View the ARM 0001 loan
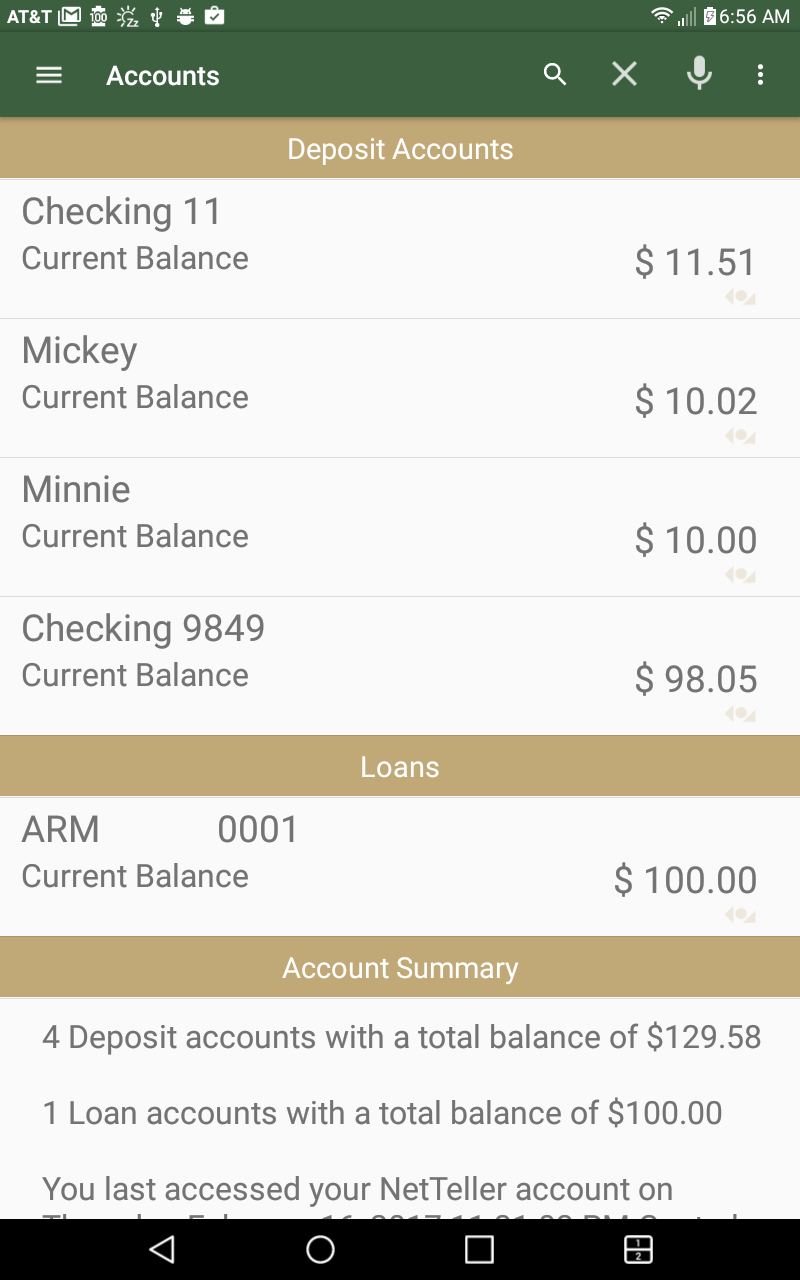Image resolution: width=800 pixels, height=1280 pixels. pyautogui.click(x=400, y=866)
